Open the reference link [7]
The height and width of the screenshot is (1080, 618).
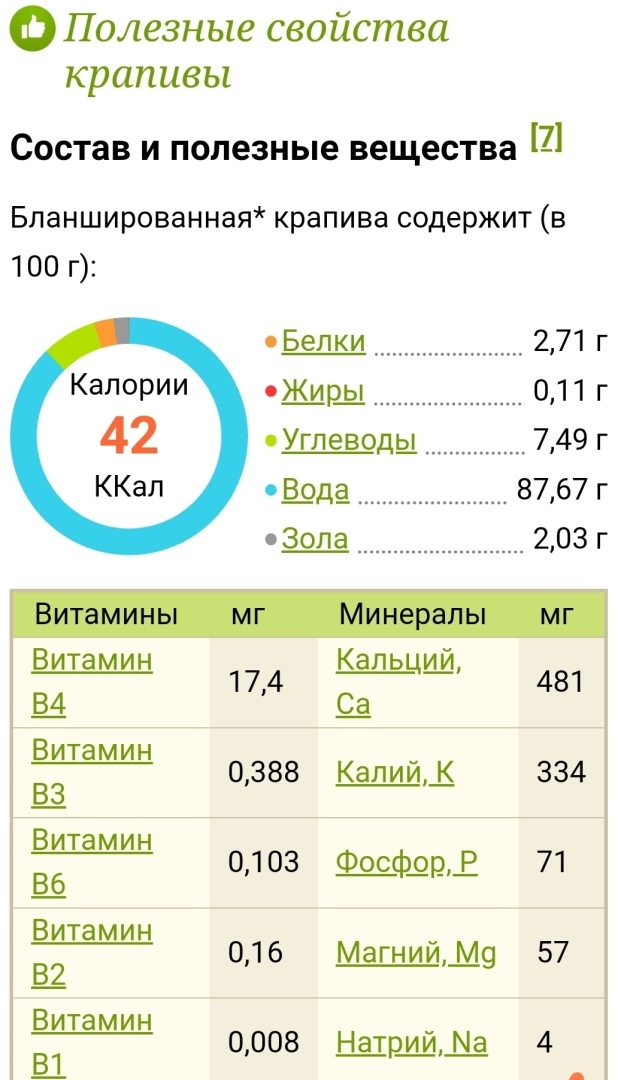click(x=546, y=138)
